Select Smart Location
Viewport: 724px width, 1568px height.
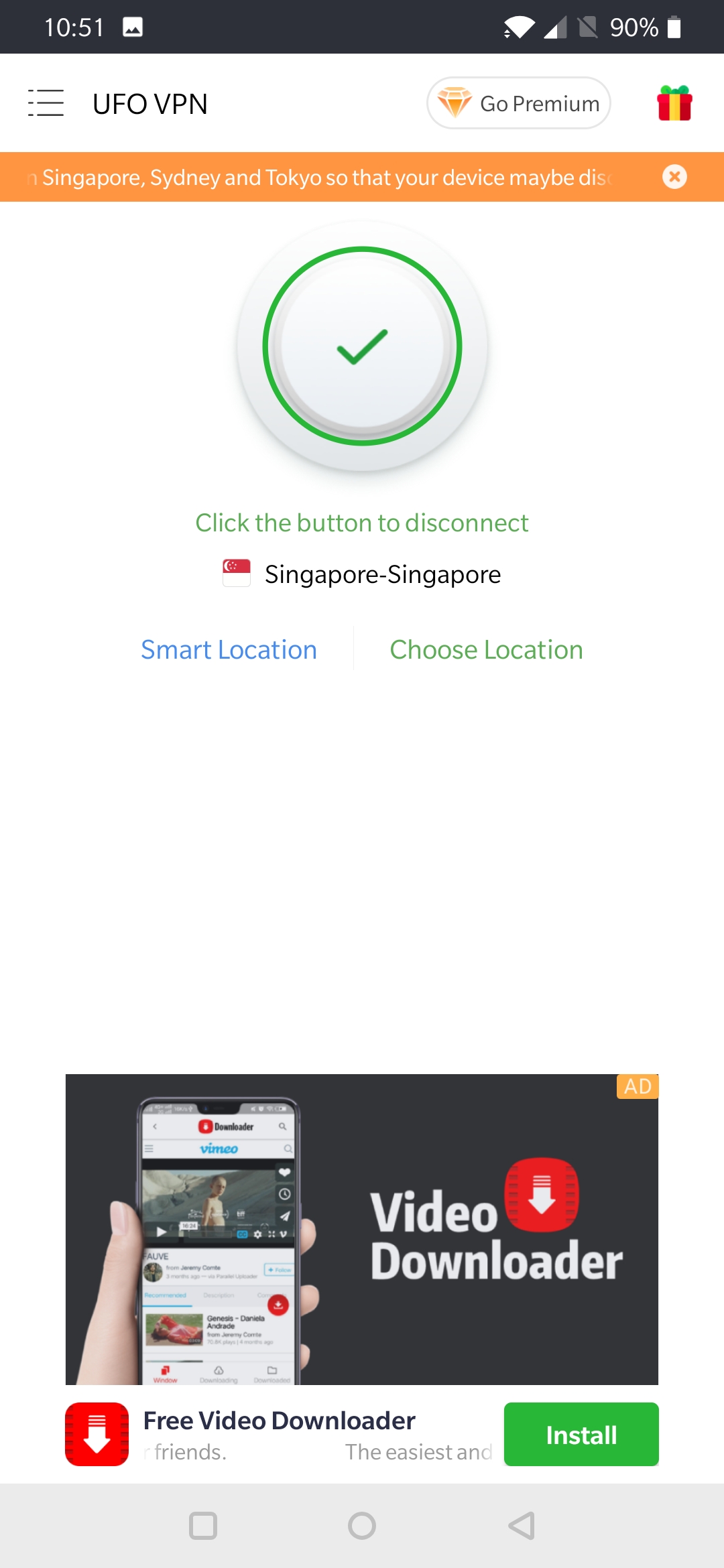[x=229, y=650]
